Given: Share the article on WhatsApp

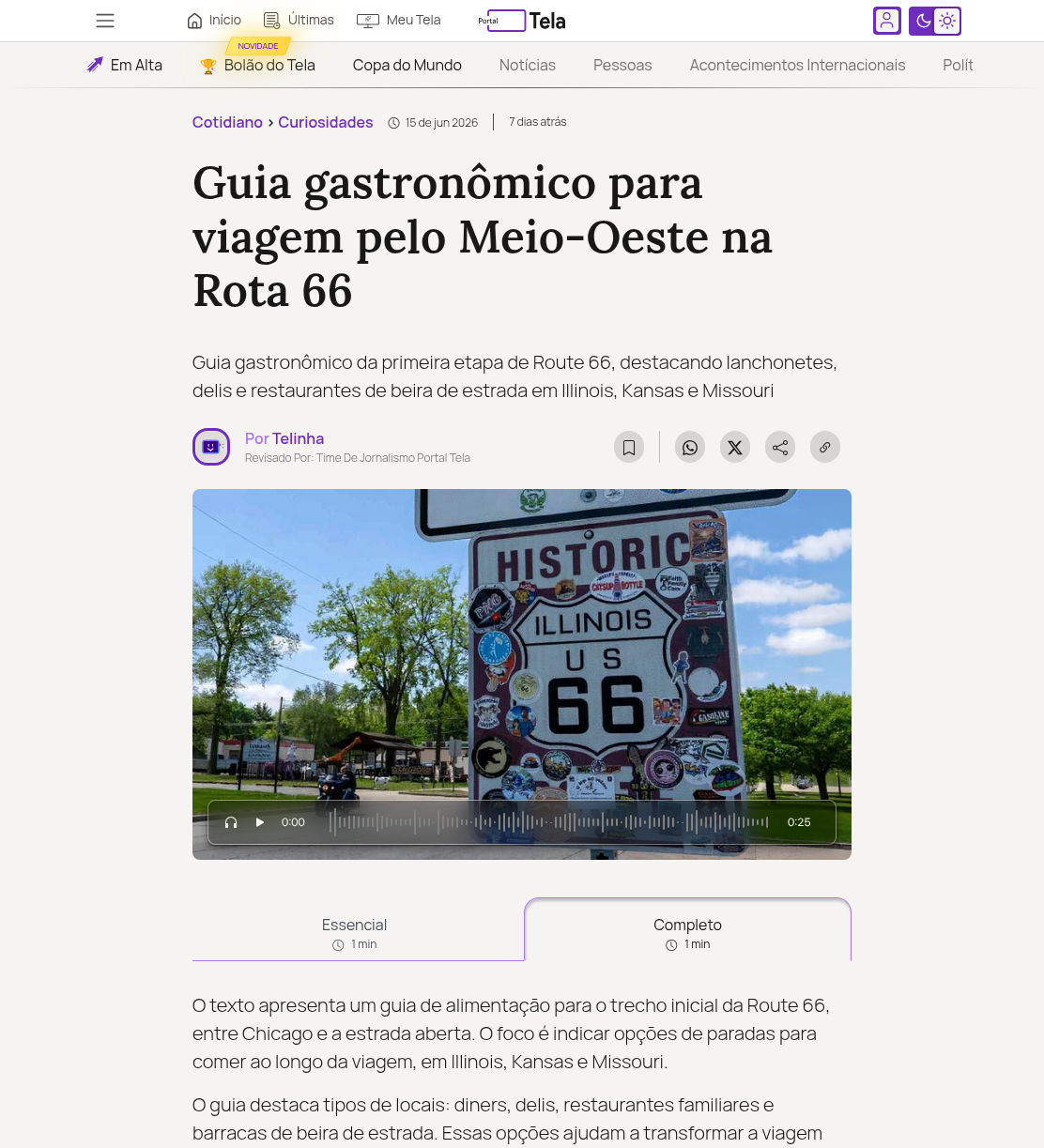Looking at the screenshot, I should [x=690, y=447].
